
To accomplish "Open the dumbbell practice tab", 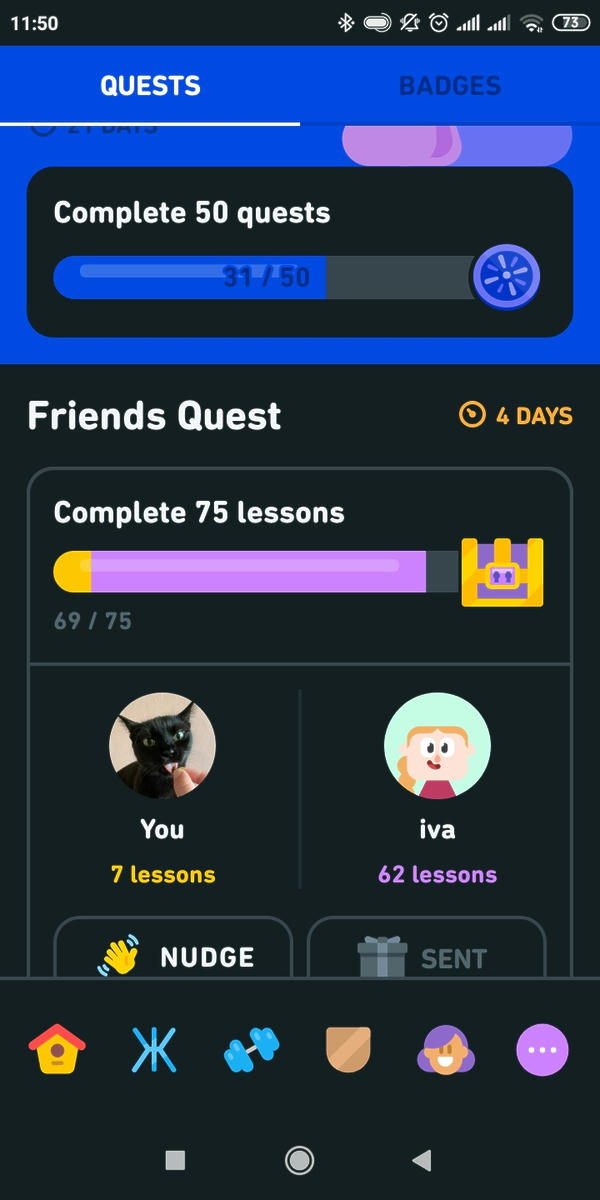I will 251,1051.
